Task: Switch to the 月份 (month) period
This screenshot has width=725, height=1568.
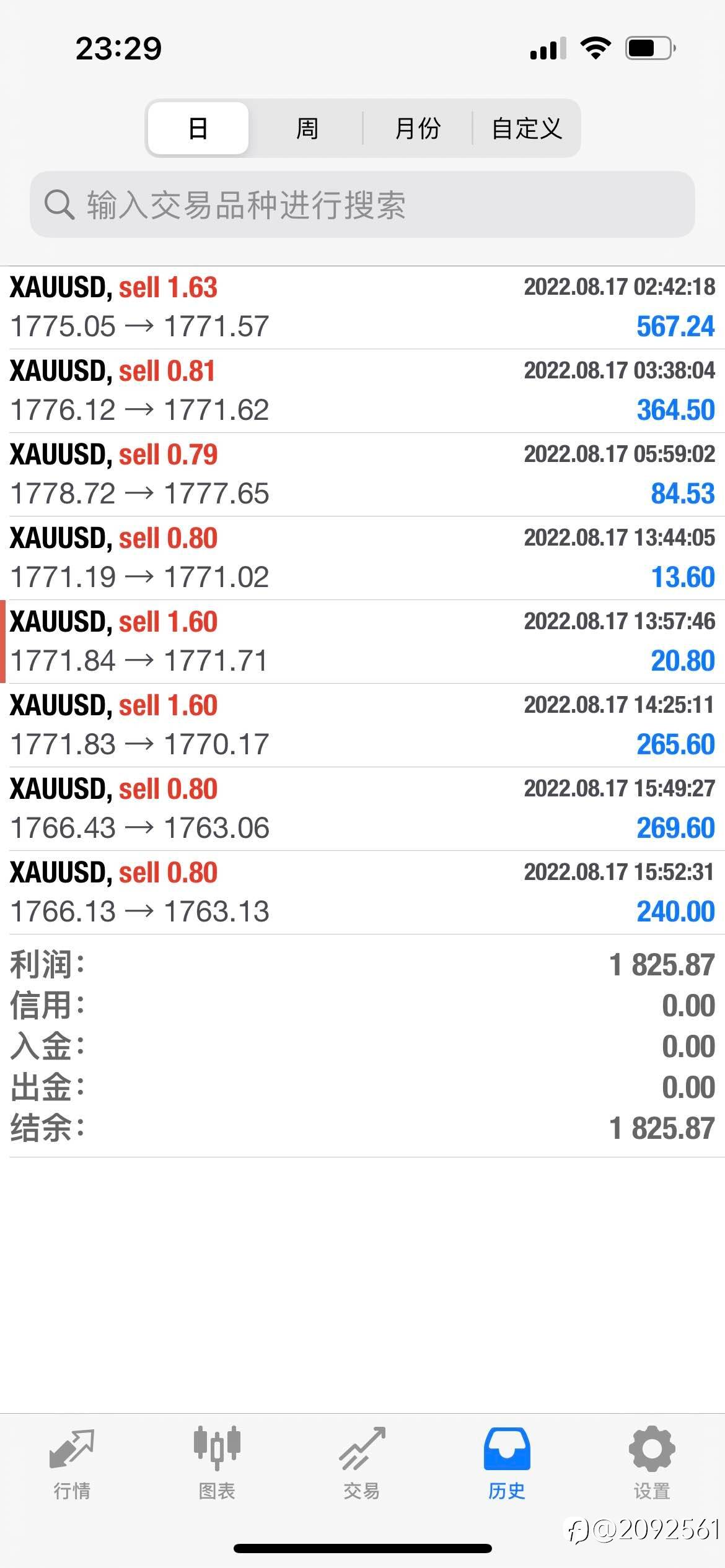Action: pos(418,128)
